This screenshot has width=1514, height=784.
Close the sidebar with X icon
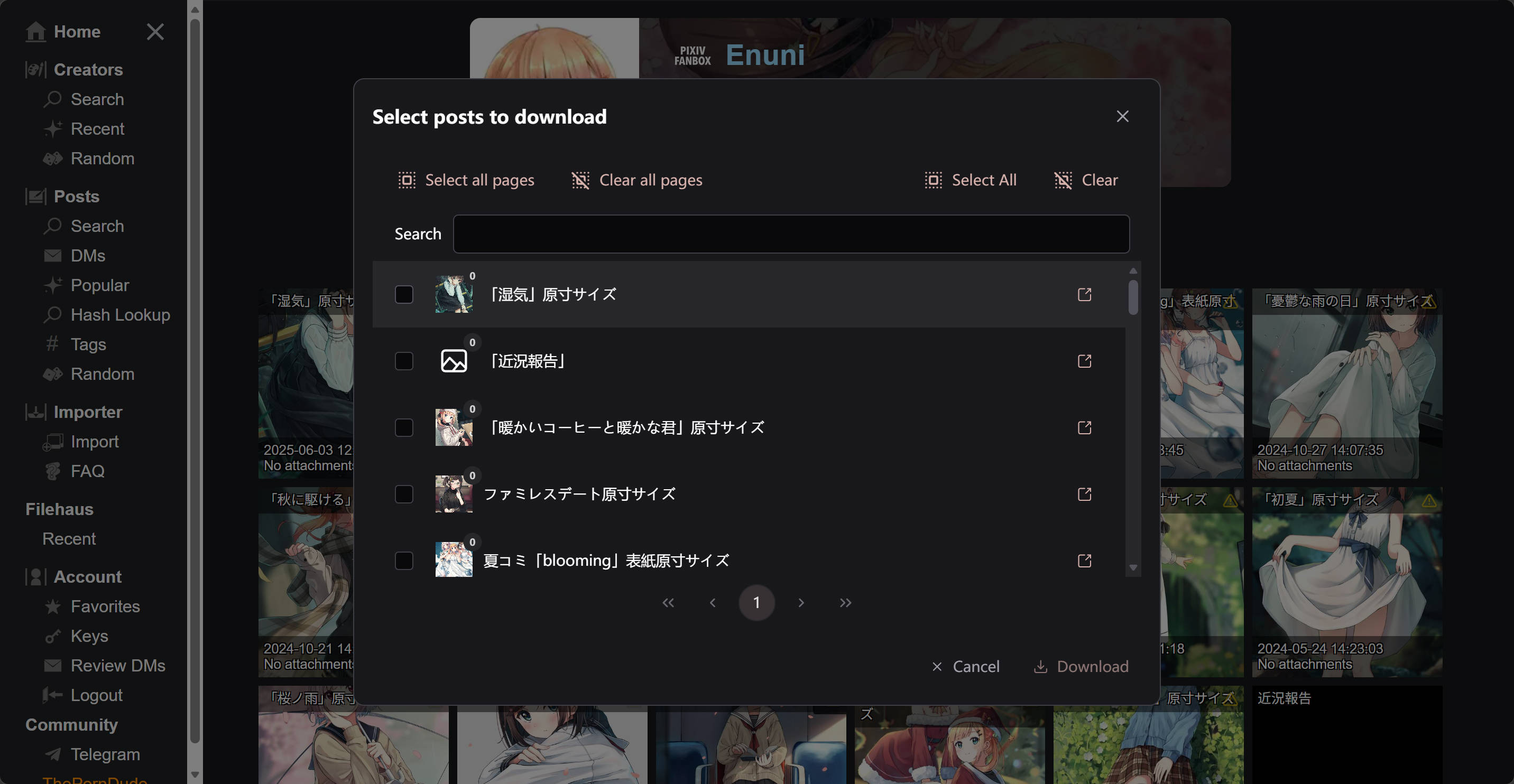(x=155, y=32)
